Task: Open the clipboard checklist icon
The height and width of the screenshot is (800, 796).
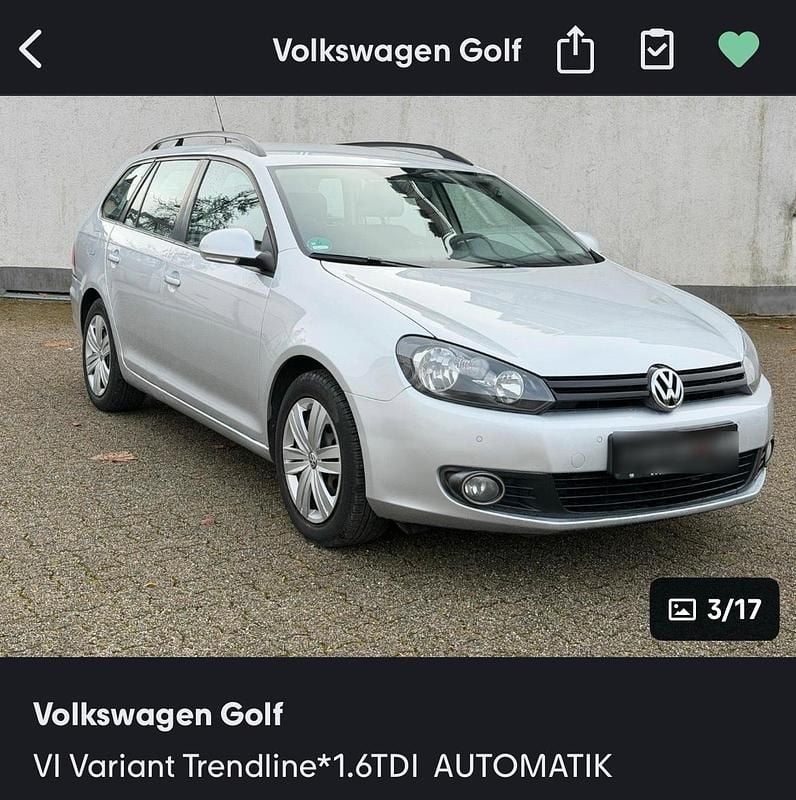Action: 656,50
